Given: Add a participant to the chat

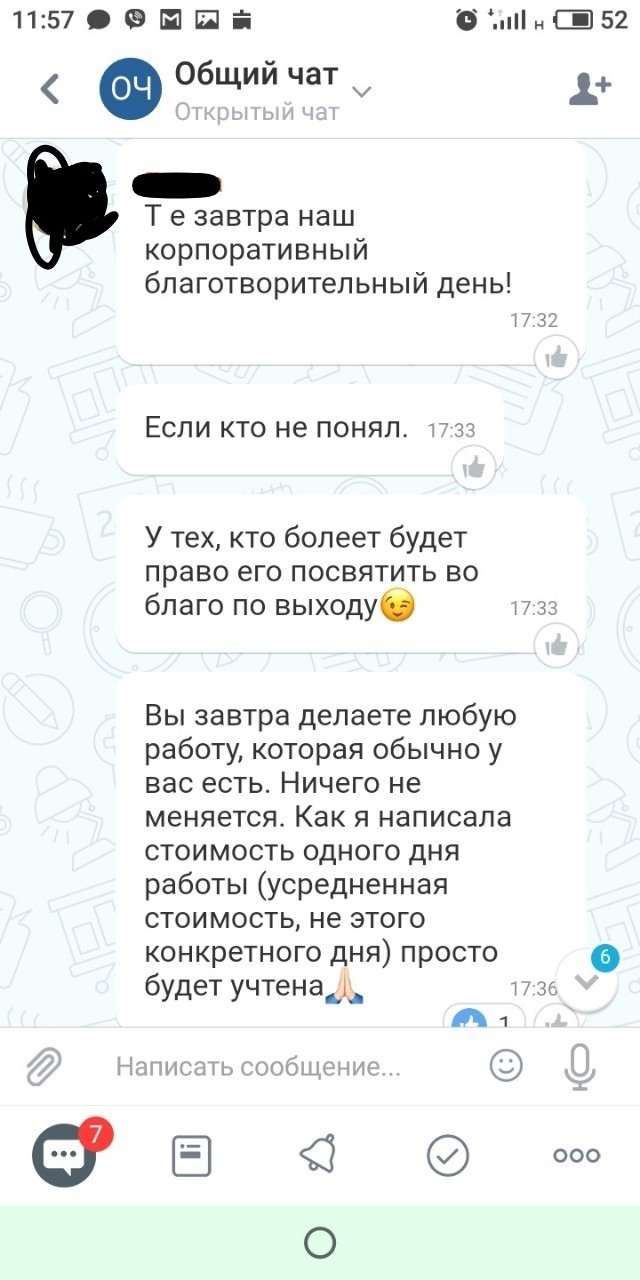Looking at the screenshot, I should click(x=589, y=89).
